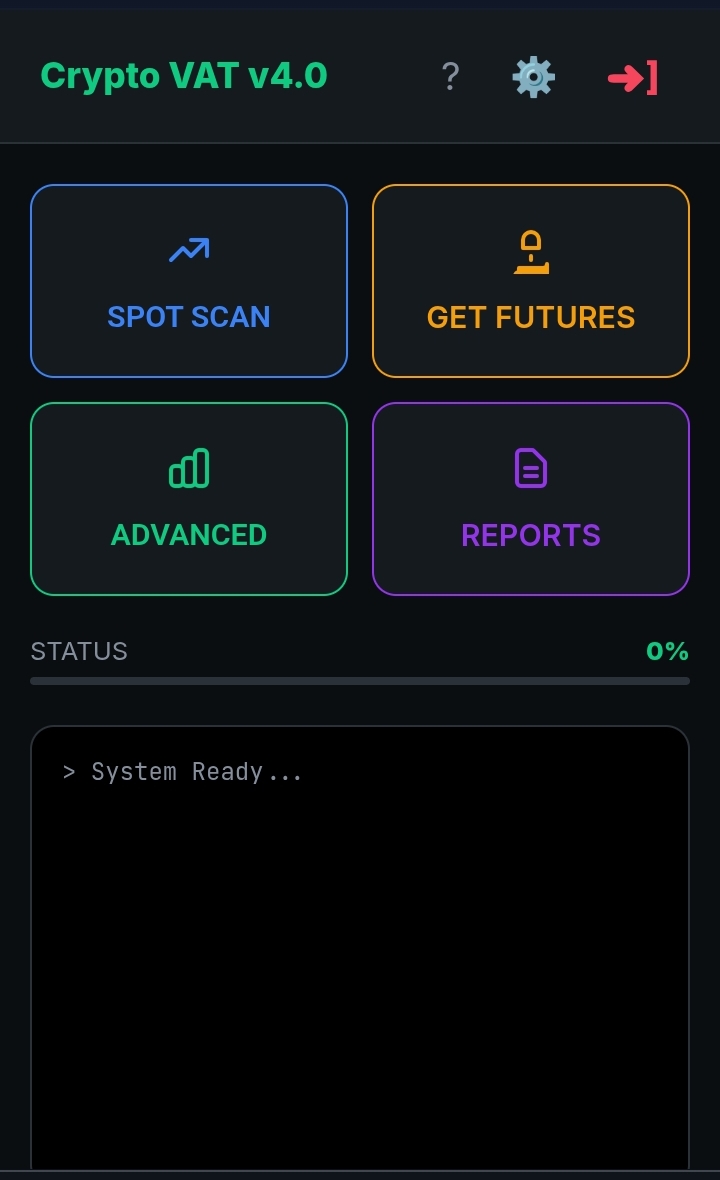Click the trending chart icon on SPOT SCAN
Image resolution: width=720 pixels, height=1180 pixels.
click(188, 249)
